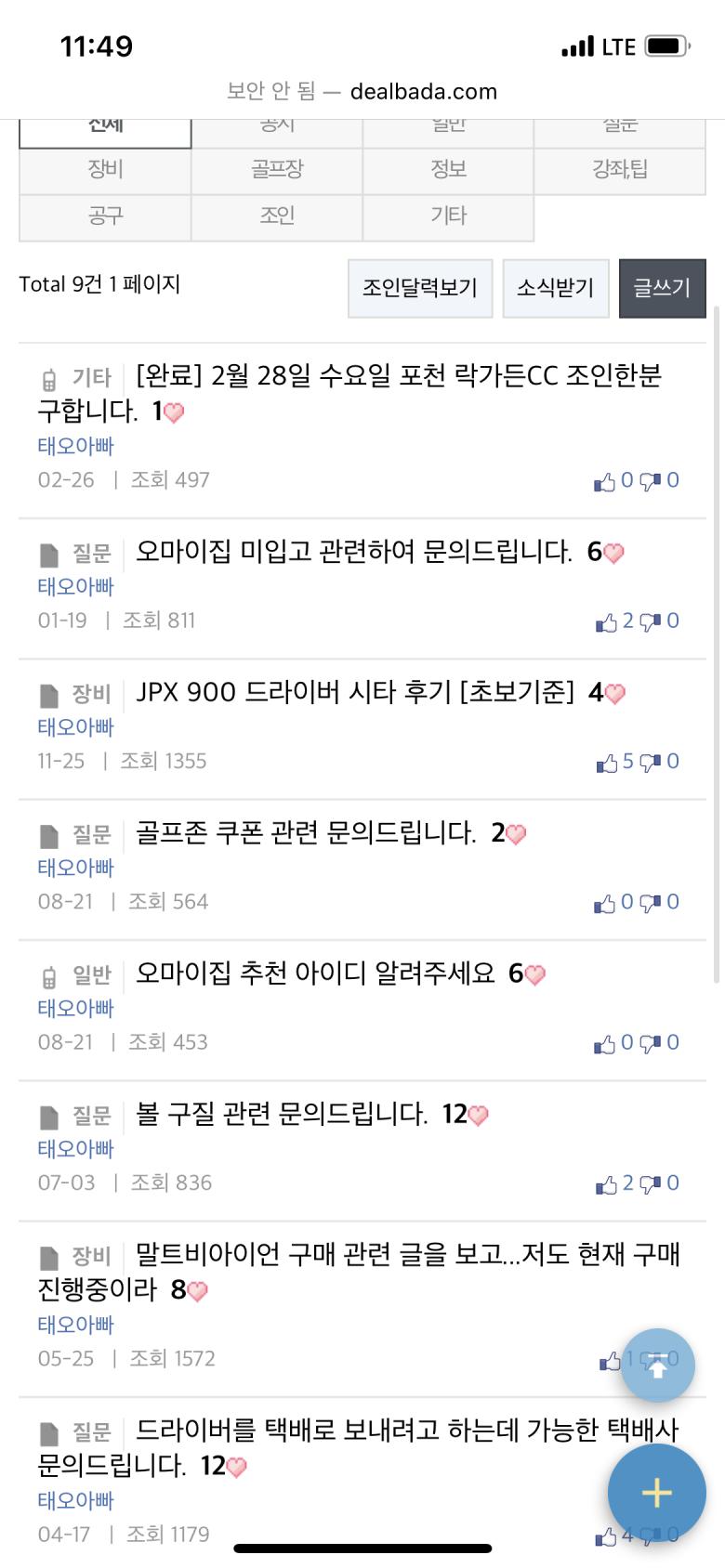The image size is (725, 1568).
Task: Select the 장비 category filter
Action: [105, 170]
